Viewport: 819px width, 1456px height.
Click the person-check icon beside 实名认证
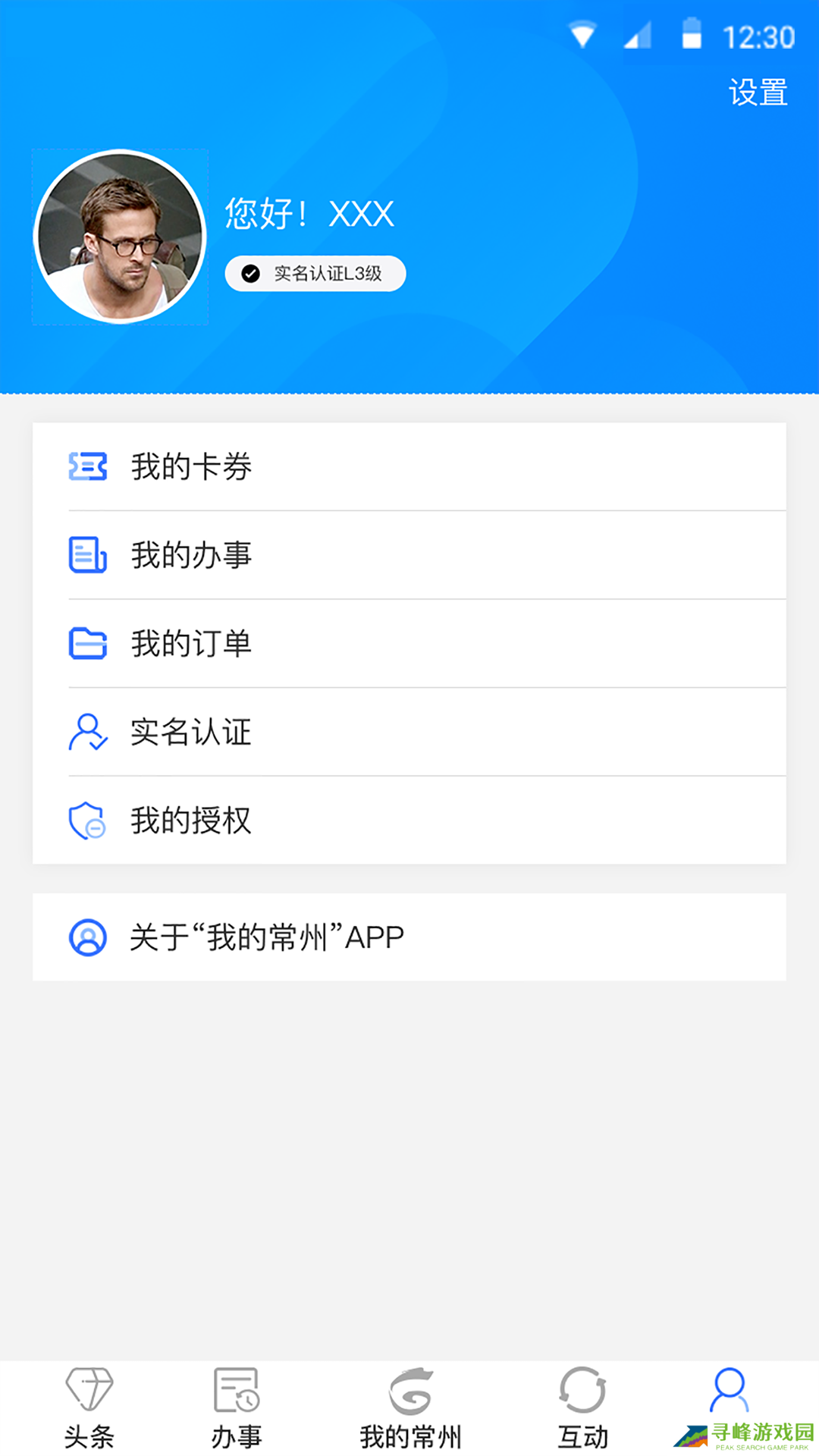pos(87,733)
